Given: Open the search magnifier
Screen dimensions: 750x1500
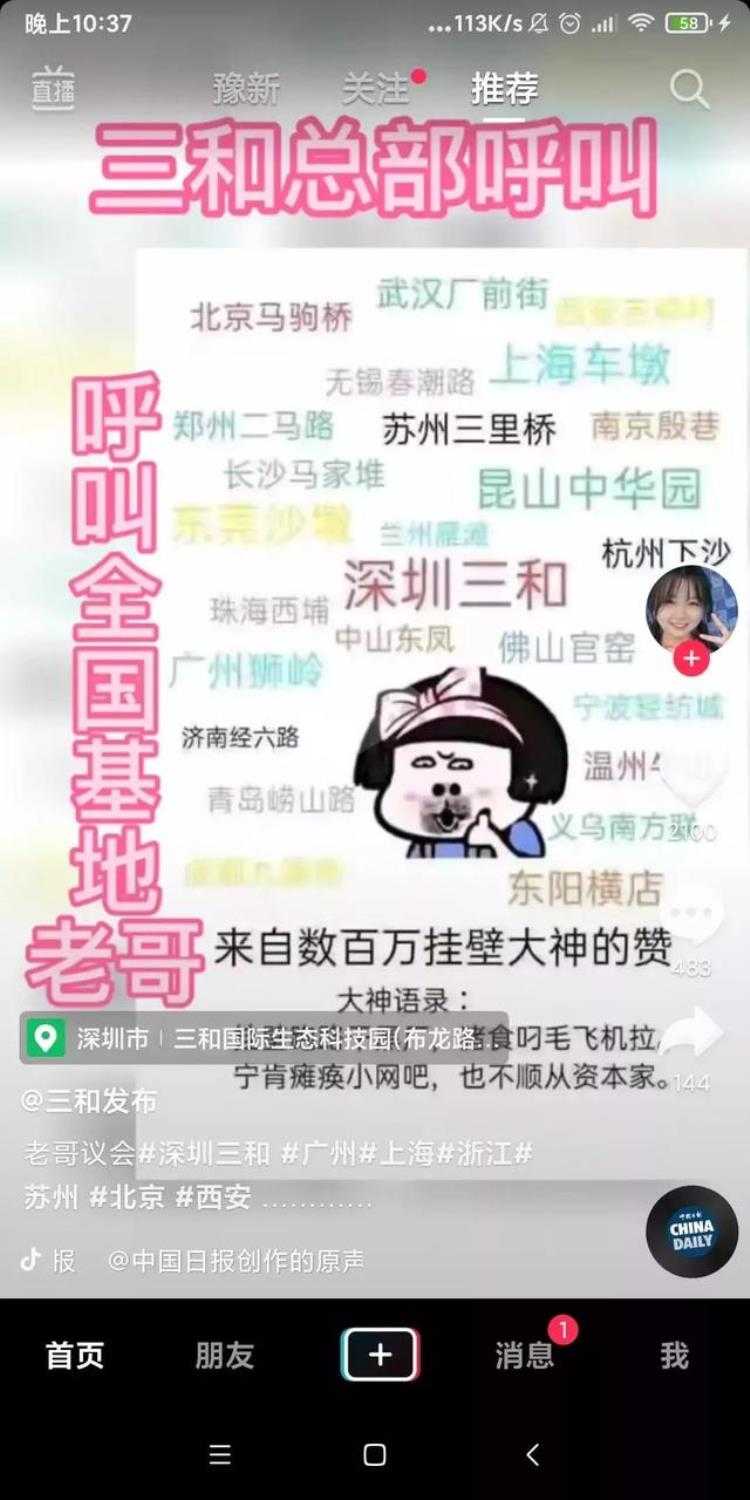Looking at the screenshot, I should tap(689, 90).
